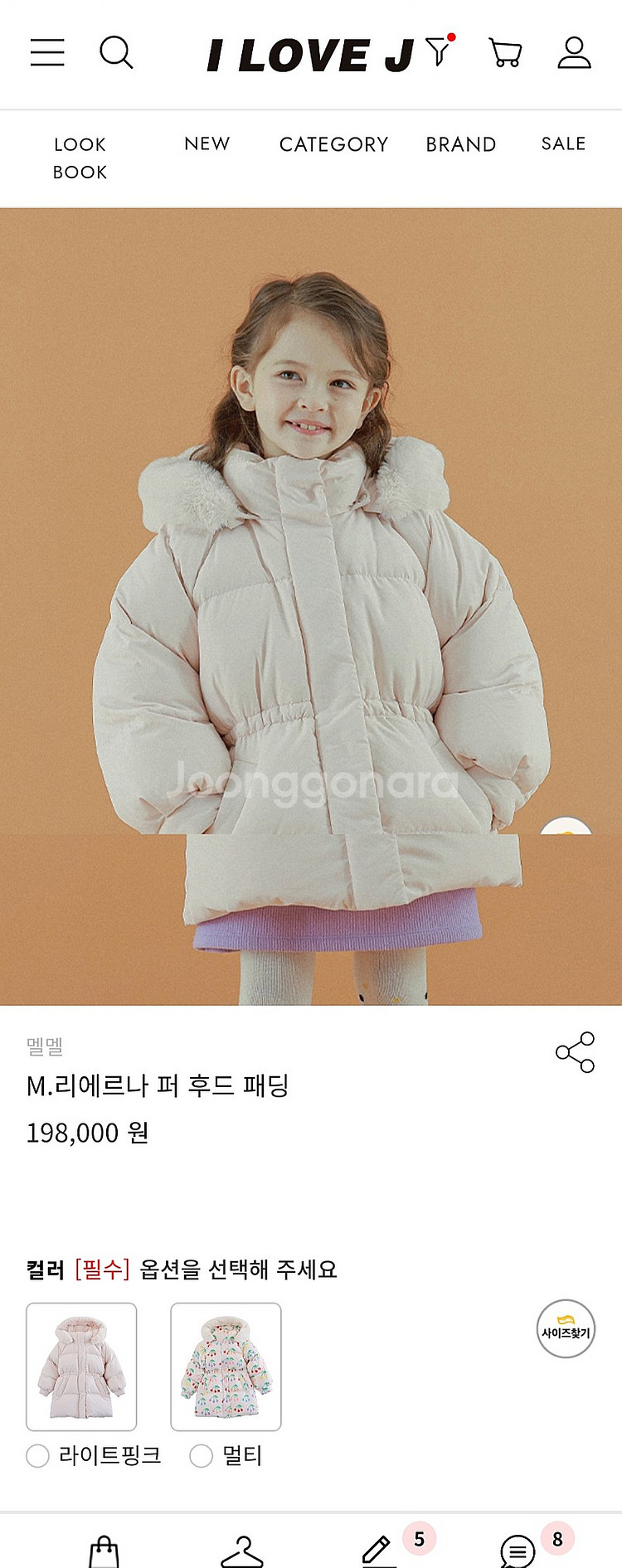Select the 라이트핑크 color option

click(94, 1455)
